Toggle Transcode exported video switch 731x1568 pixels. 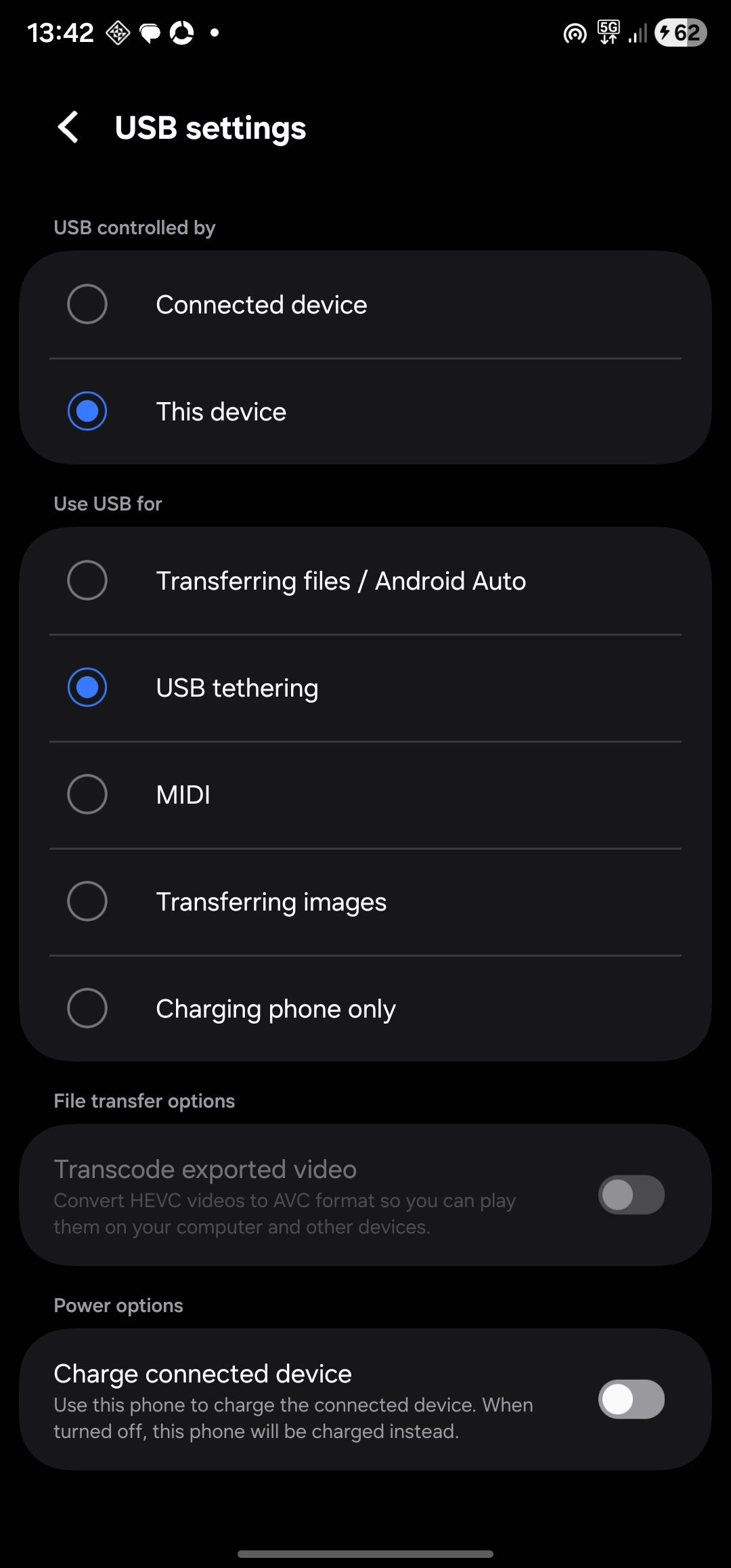click(631, 1195)
